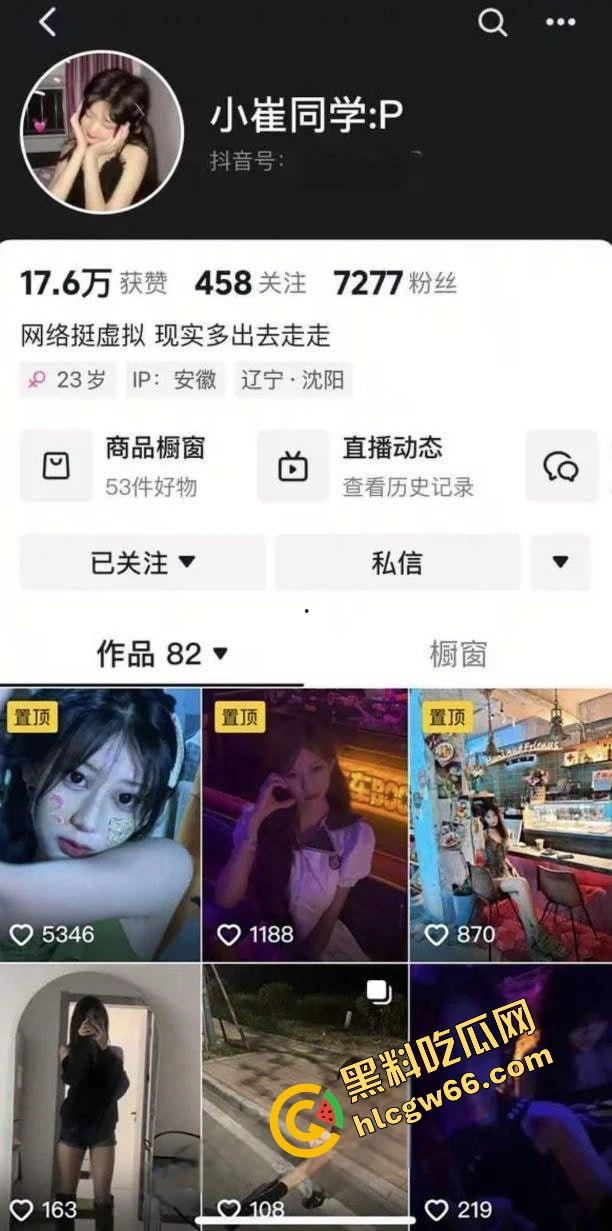Tap the 已关注 following button
612x1231 pixels.
[143, 562]
